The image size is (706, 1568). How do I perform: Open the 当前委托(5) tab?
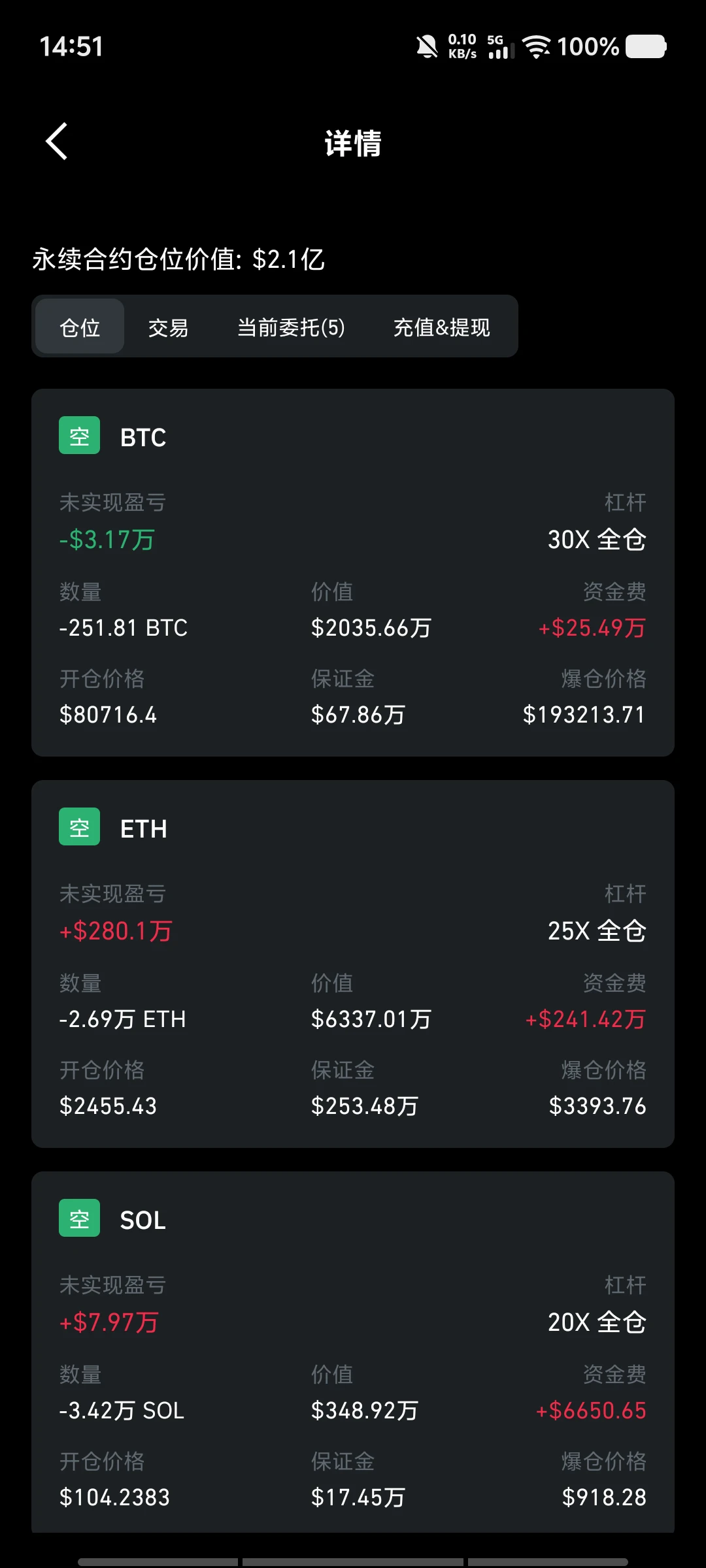(x=291, y=327)
